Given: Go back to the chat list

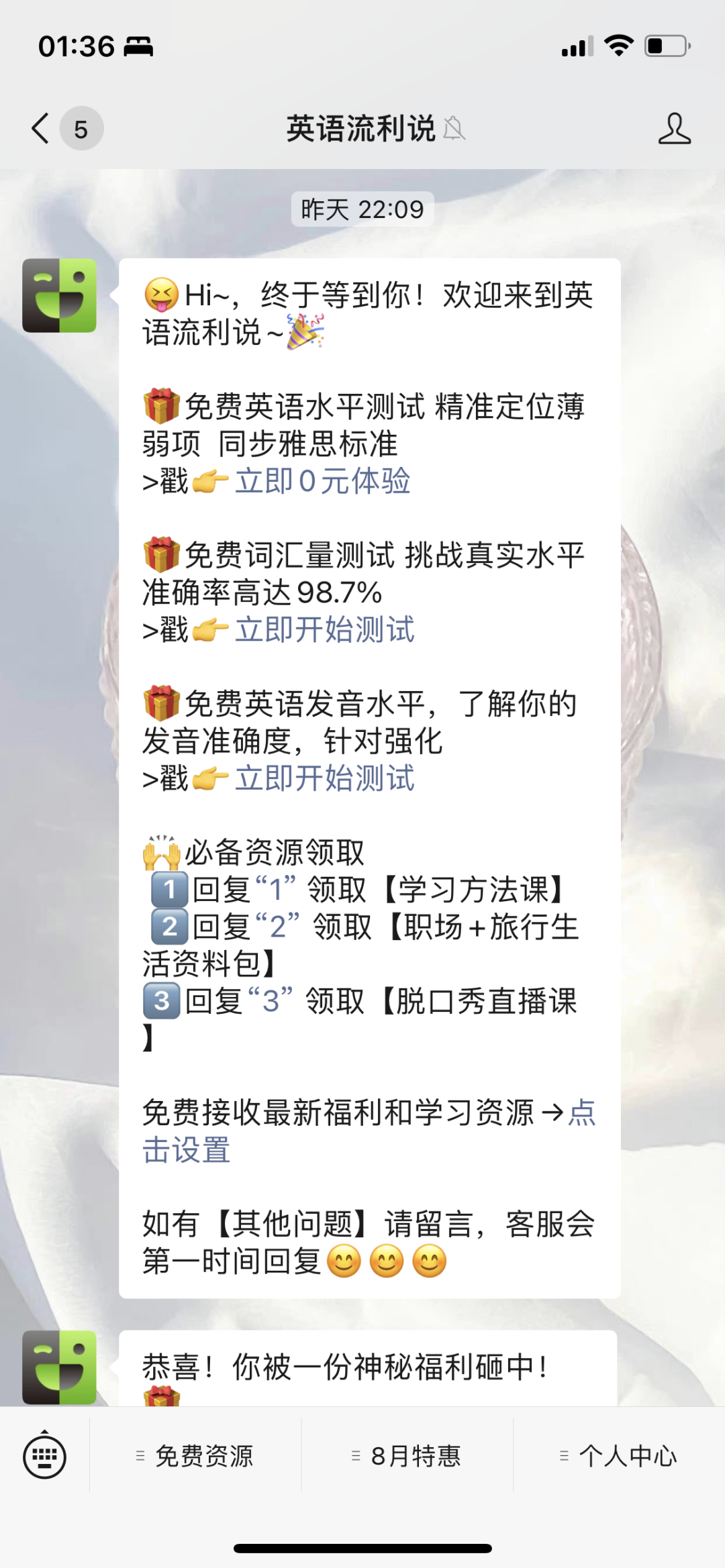Looking at the screenshot, I should pyautogui.click(x=42, y=128).
